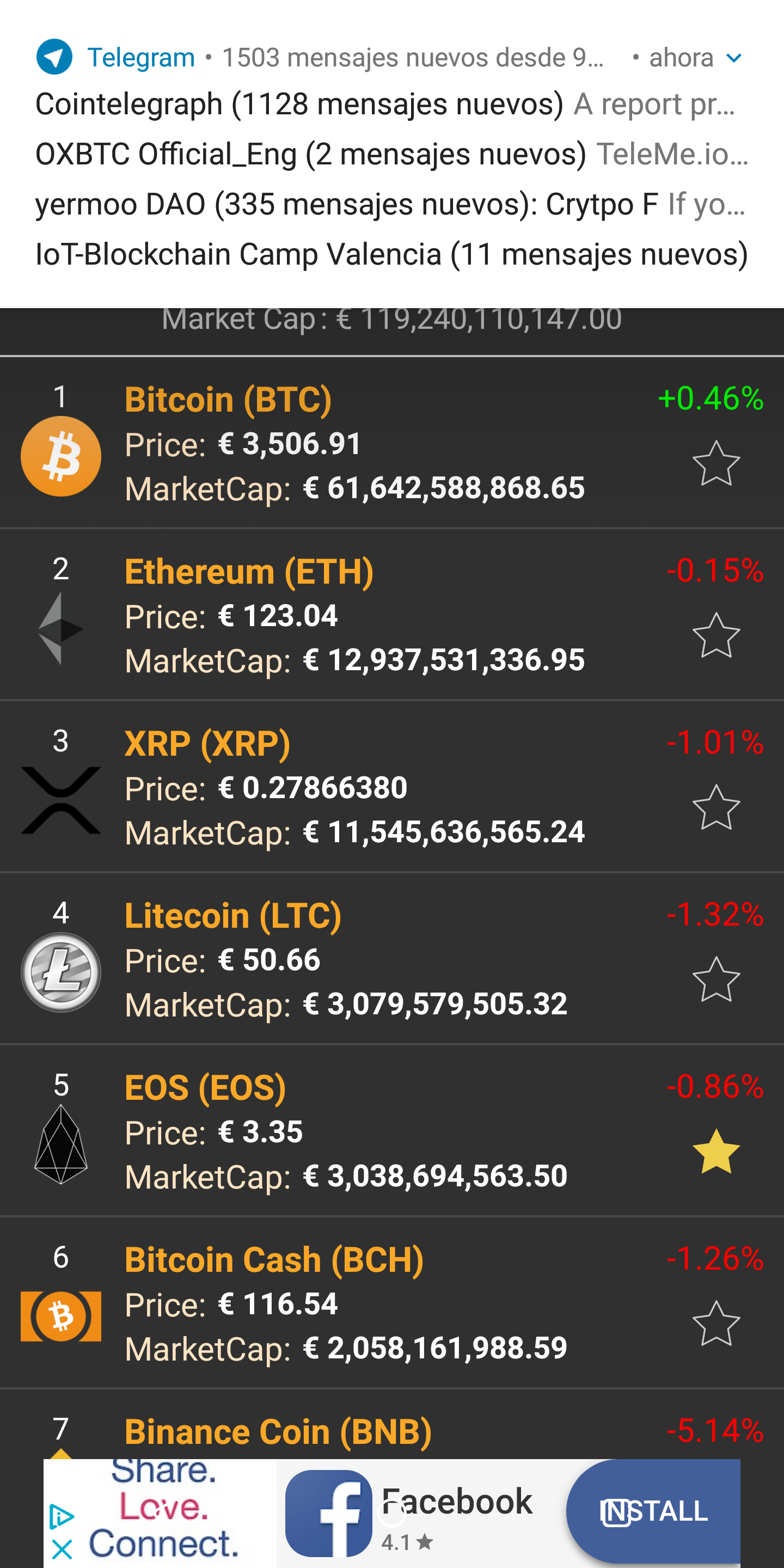Image resolution: width=784 pixels, height=1568 pixels.
Task: Open the Ethereum (ETH) row
Action: (x=353, y=615)
